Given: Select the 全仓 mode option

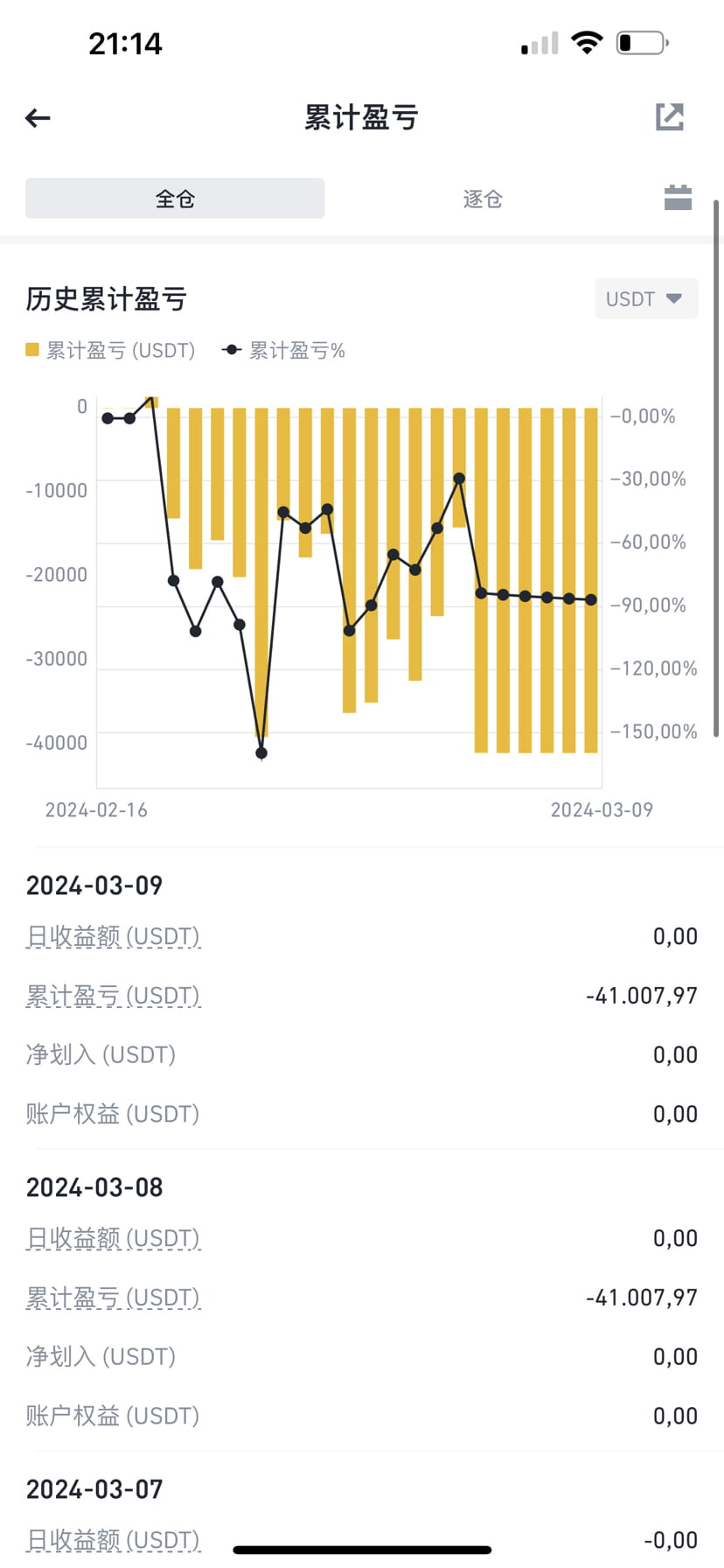Looking at the screenshot, I should point(174,198).
